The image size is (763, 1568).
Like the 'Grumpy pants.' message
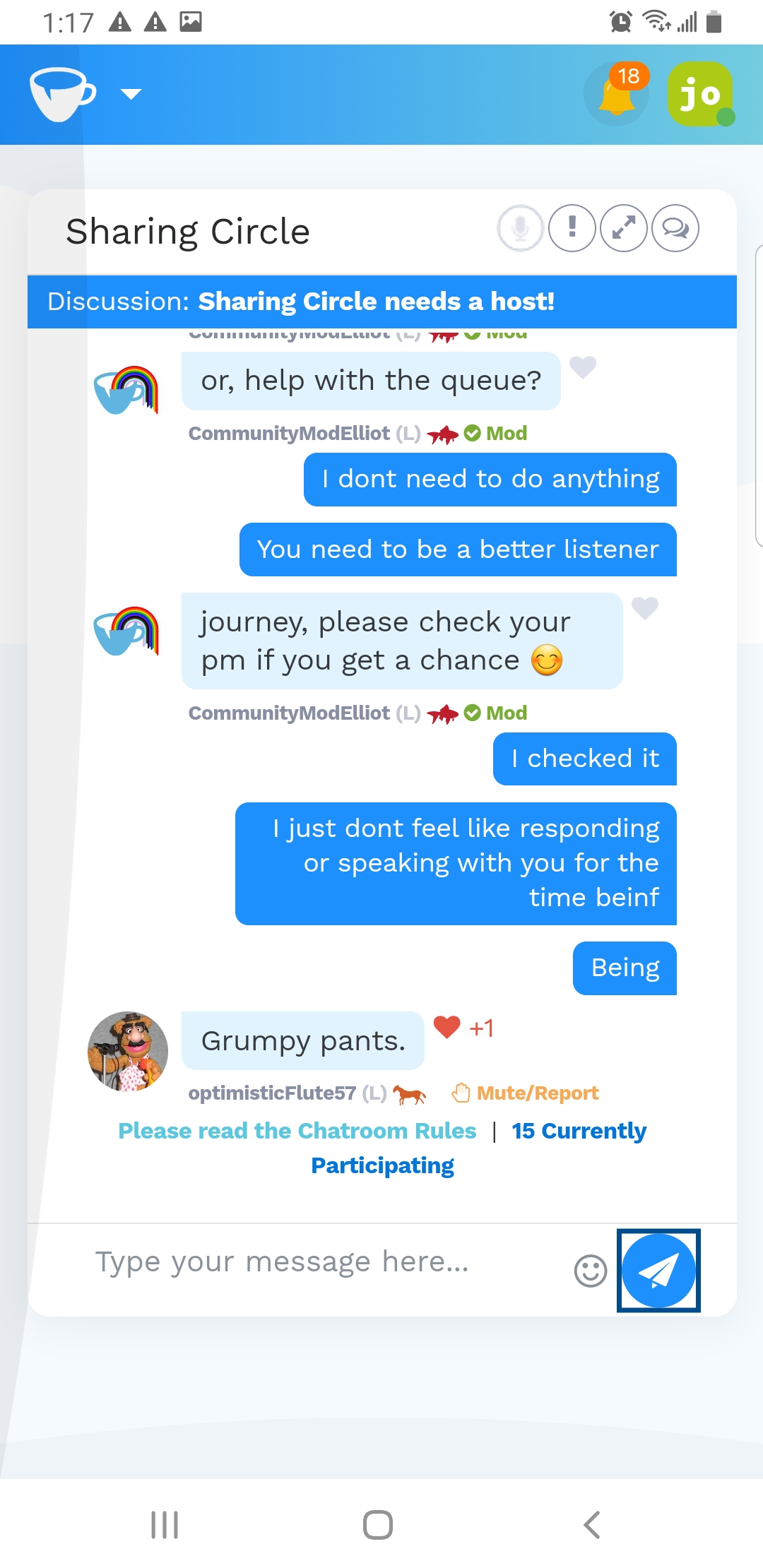(x=447, y=1027)
